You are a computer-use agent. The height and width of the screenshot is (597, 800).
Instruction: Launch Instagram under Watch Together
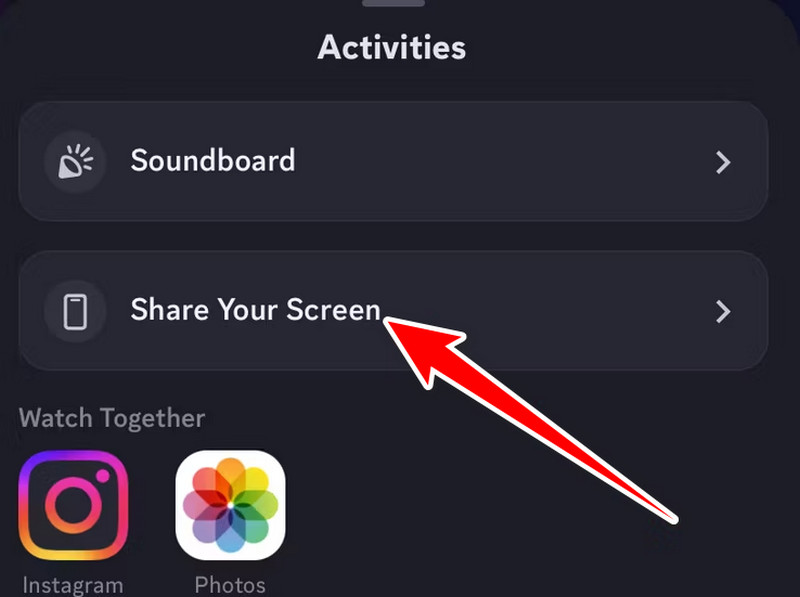73,505
